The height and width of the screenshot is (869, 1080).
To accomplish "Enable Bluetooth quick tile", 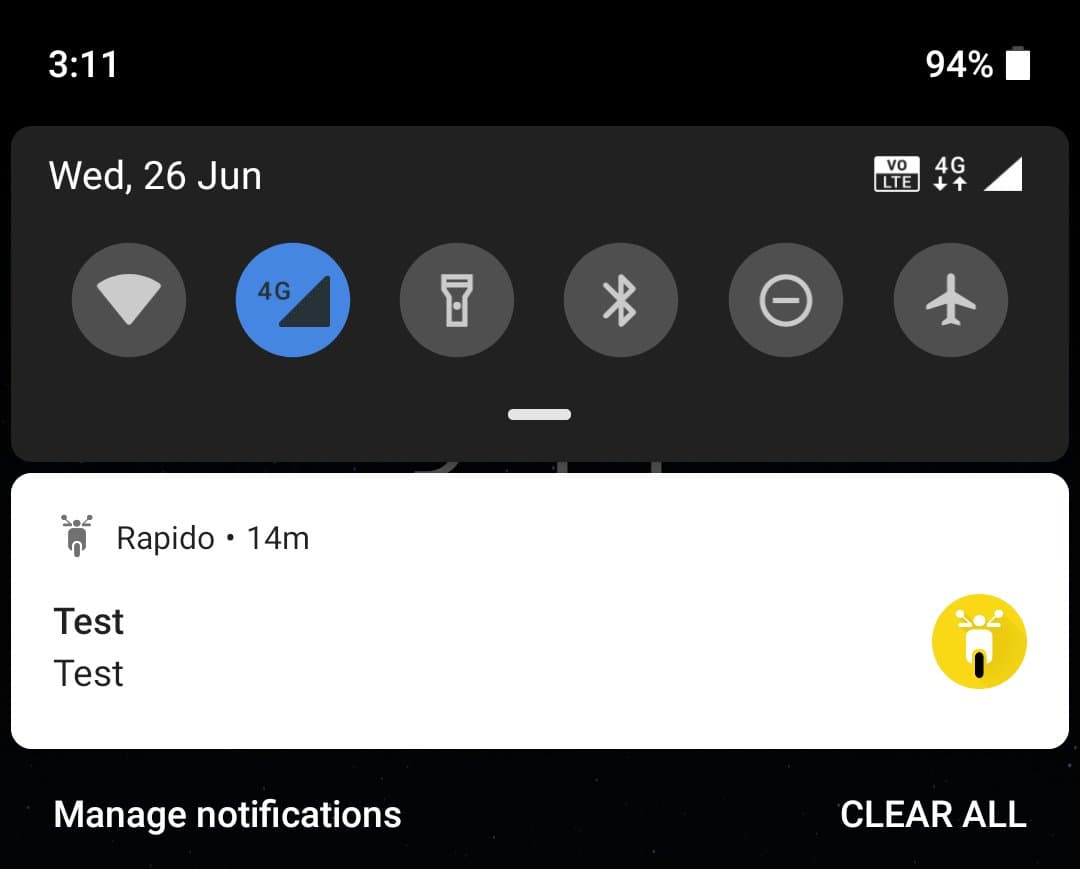I will click(621, 300).
